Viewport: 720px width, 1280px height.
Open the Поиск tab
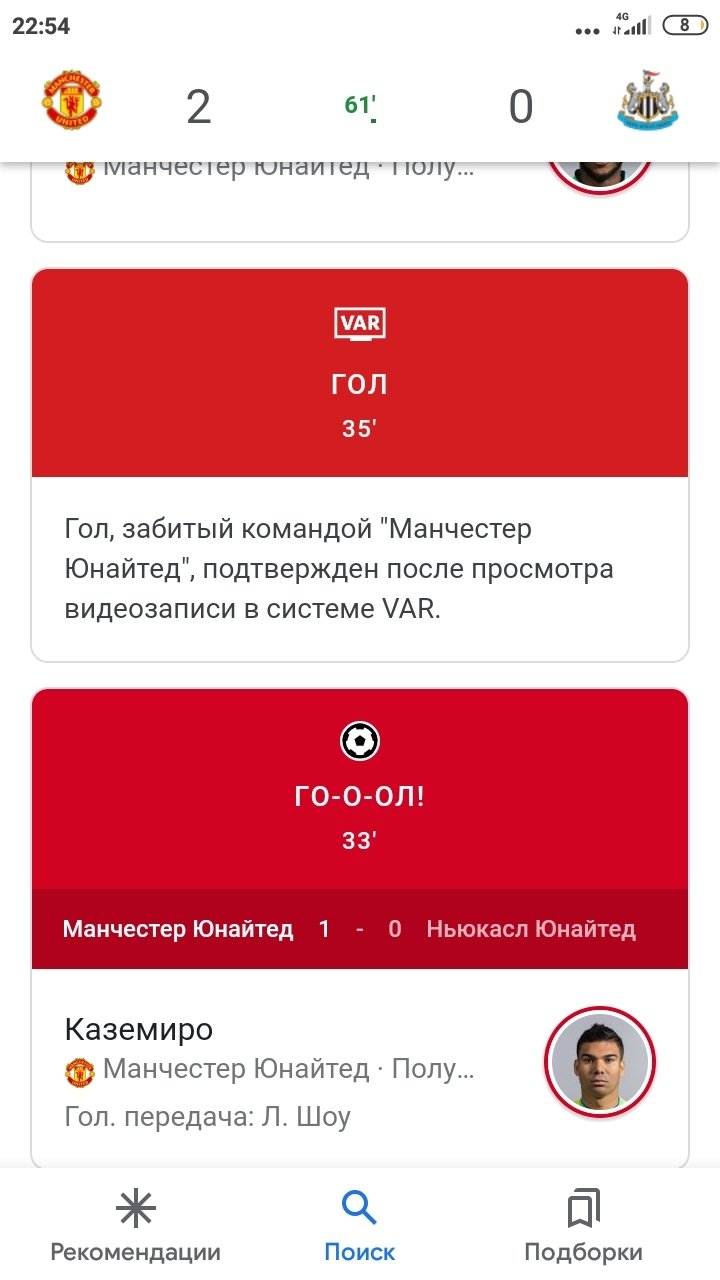click(x=359, y=1225)
